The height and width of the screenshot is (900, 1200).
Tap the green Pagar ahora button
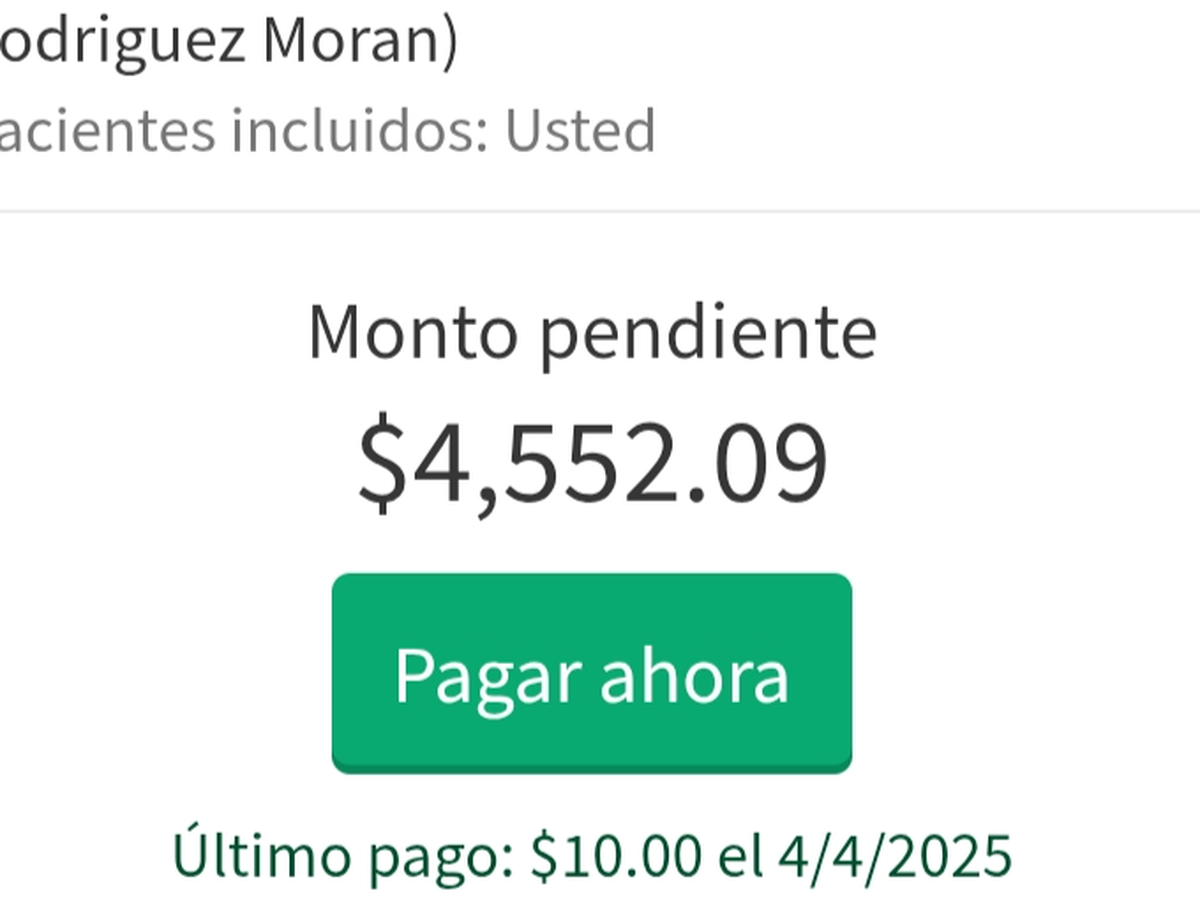tap(592, 673)
